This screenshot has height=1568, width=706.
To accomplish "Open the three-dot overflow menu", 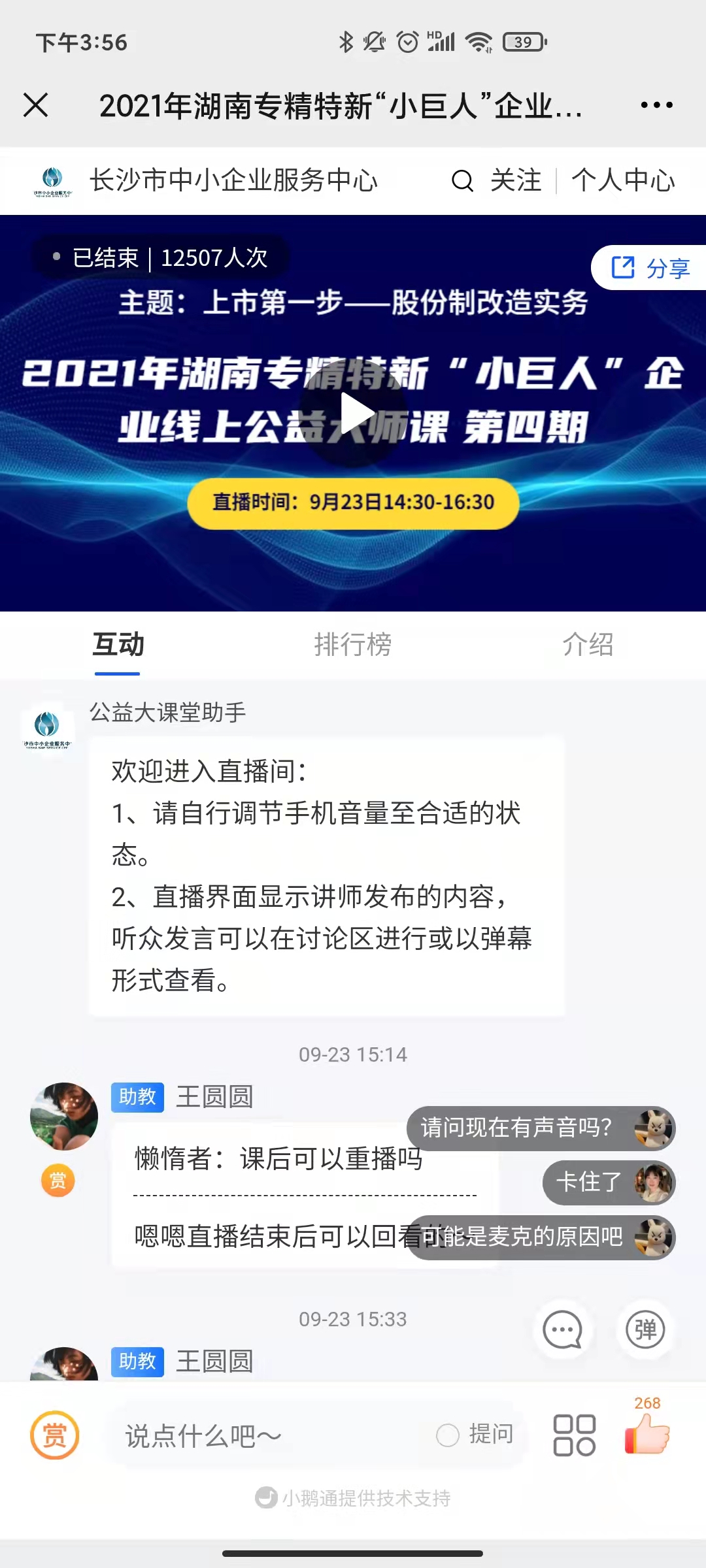I will (x=656, y=105).
